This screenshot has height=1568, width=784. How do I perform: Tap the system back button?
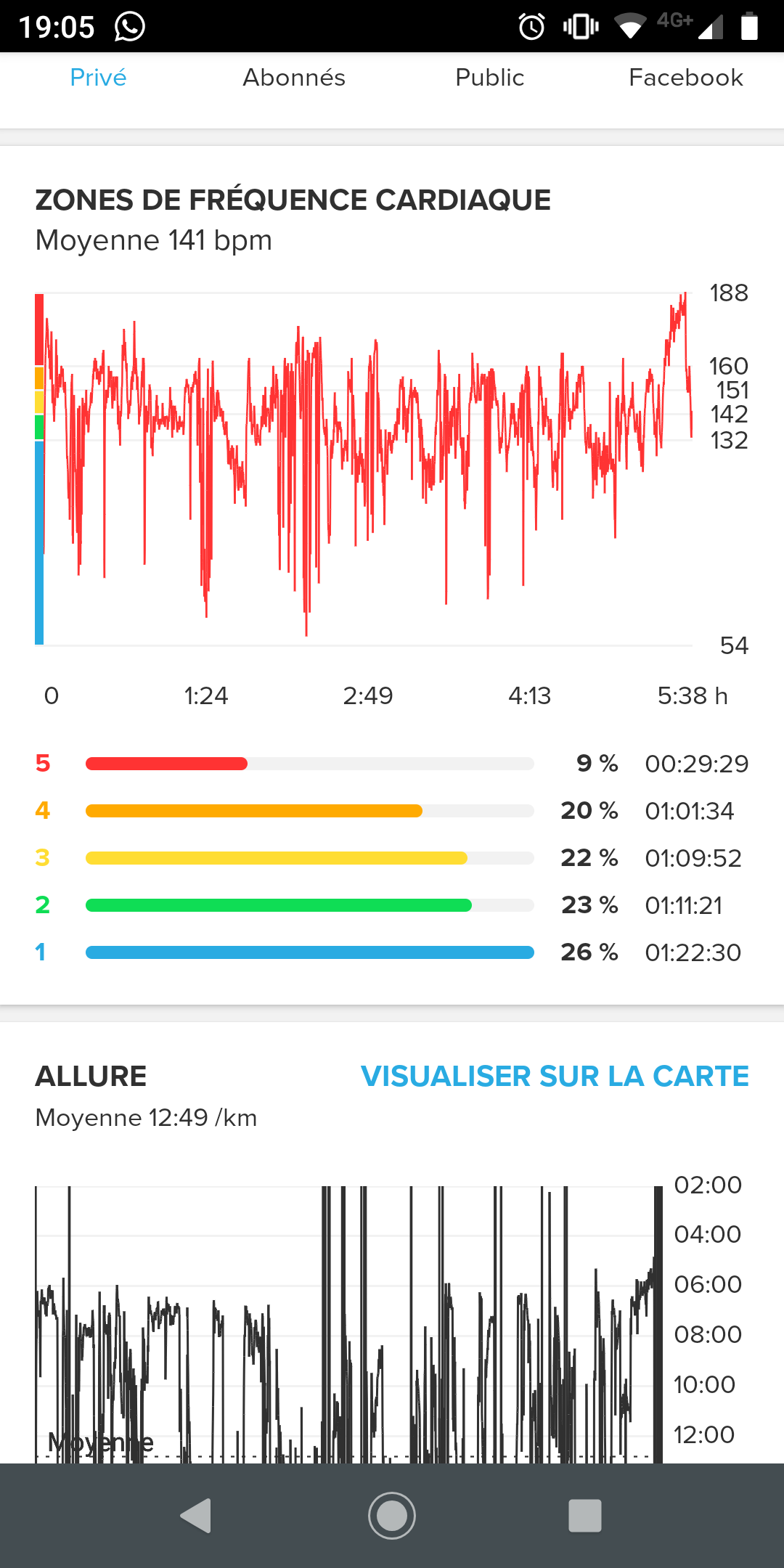(196, 1516)
